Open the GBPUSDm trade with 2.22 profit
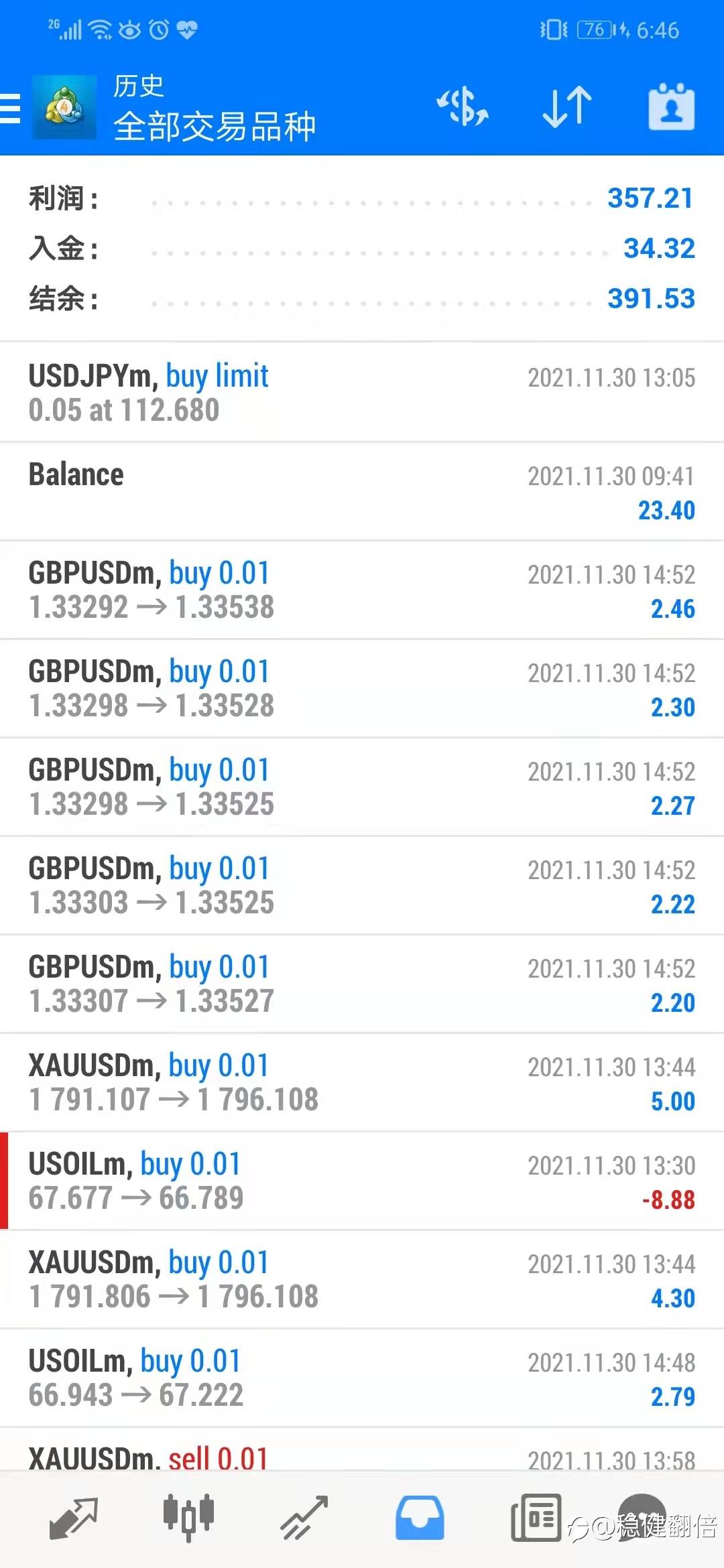The width and height of the screenshot is (724, 1568). pyautogui.click(x=362, y=885)
